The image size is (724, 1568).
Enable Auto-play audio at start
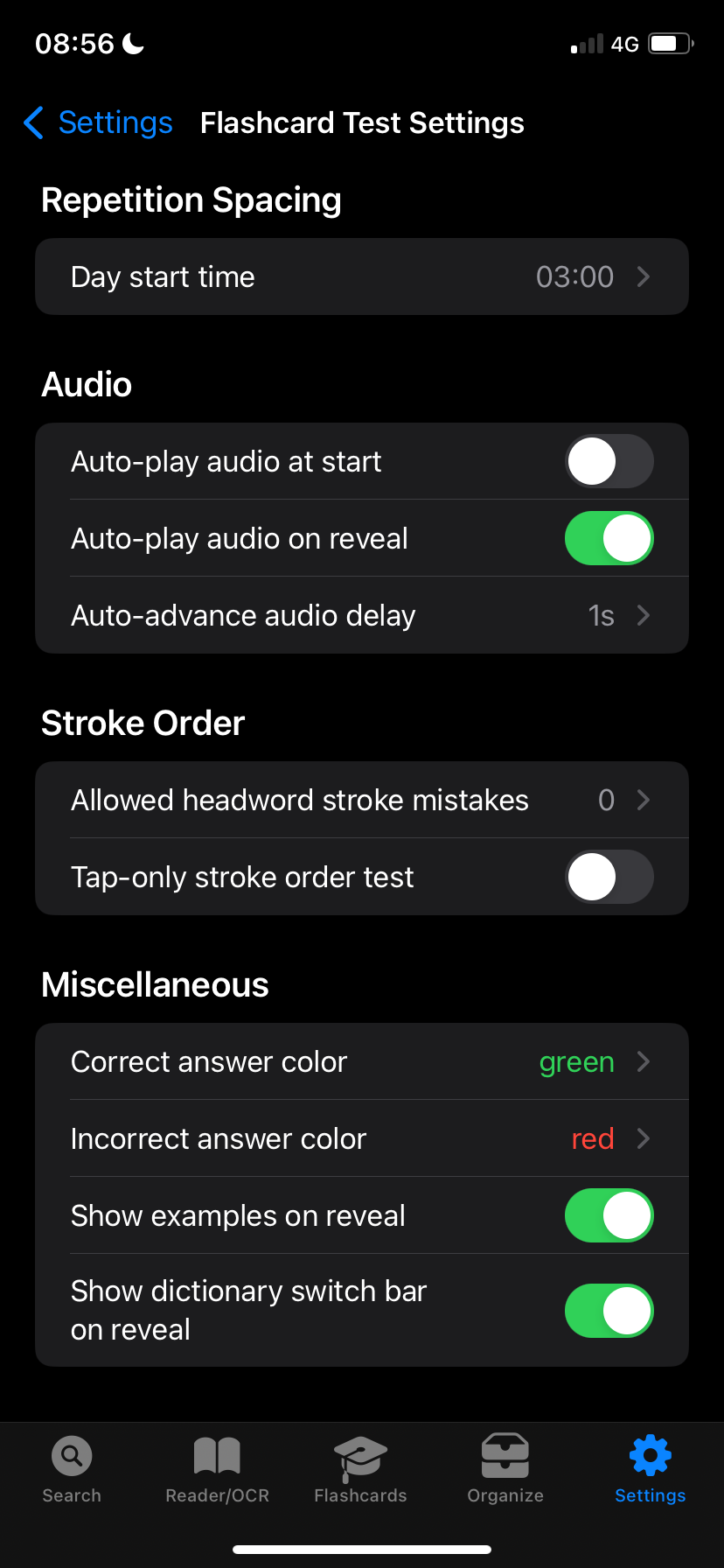point(609,461)
